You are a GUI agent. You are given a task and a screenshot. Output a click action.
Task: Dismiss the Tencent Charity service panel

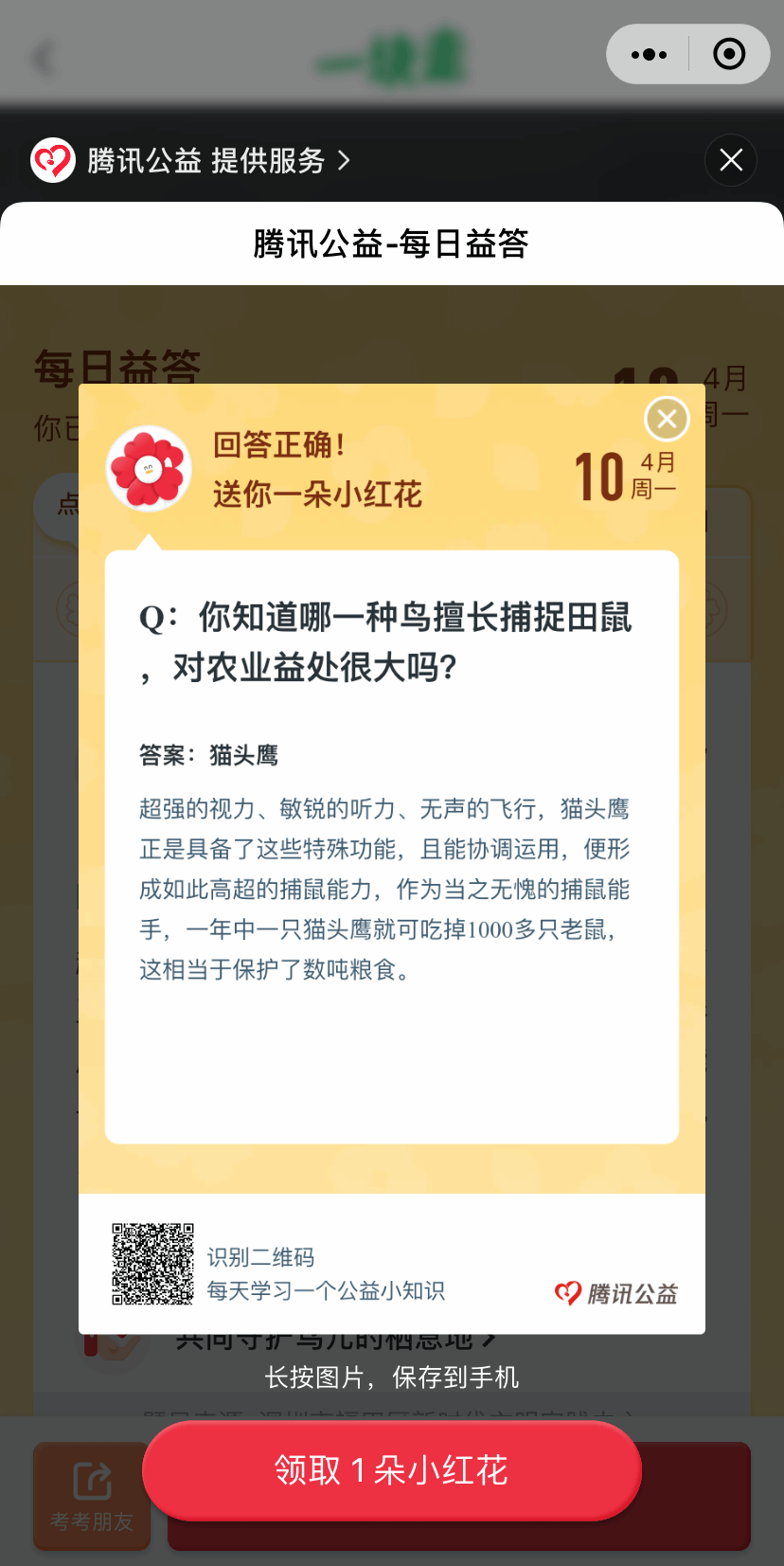pos(730,160)
